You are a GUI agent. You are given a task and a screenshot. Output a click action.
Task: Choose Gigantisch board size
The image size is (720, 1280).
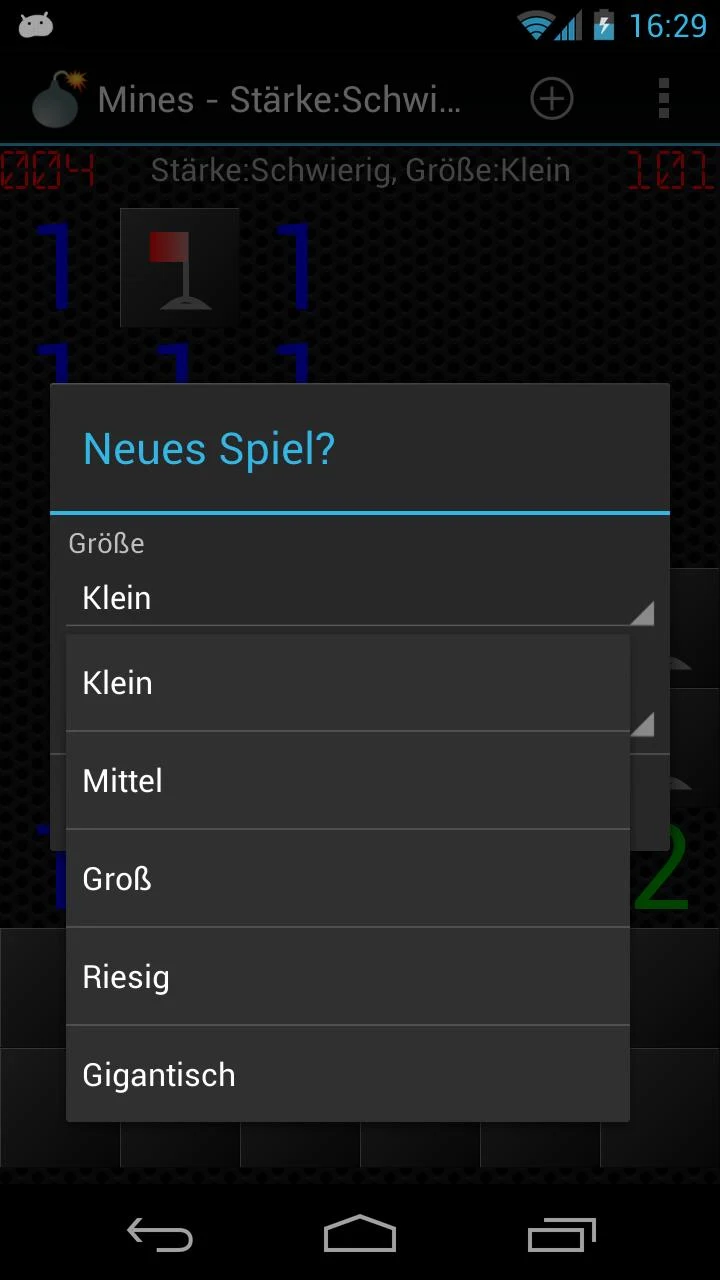pos(348,1074)
